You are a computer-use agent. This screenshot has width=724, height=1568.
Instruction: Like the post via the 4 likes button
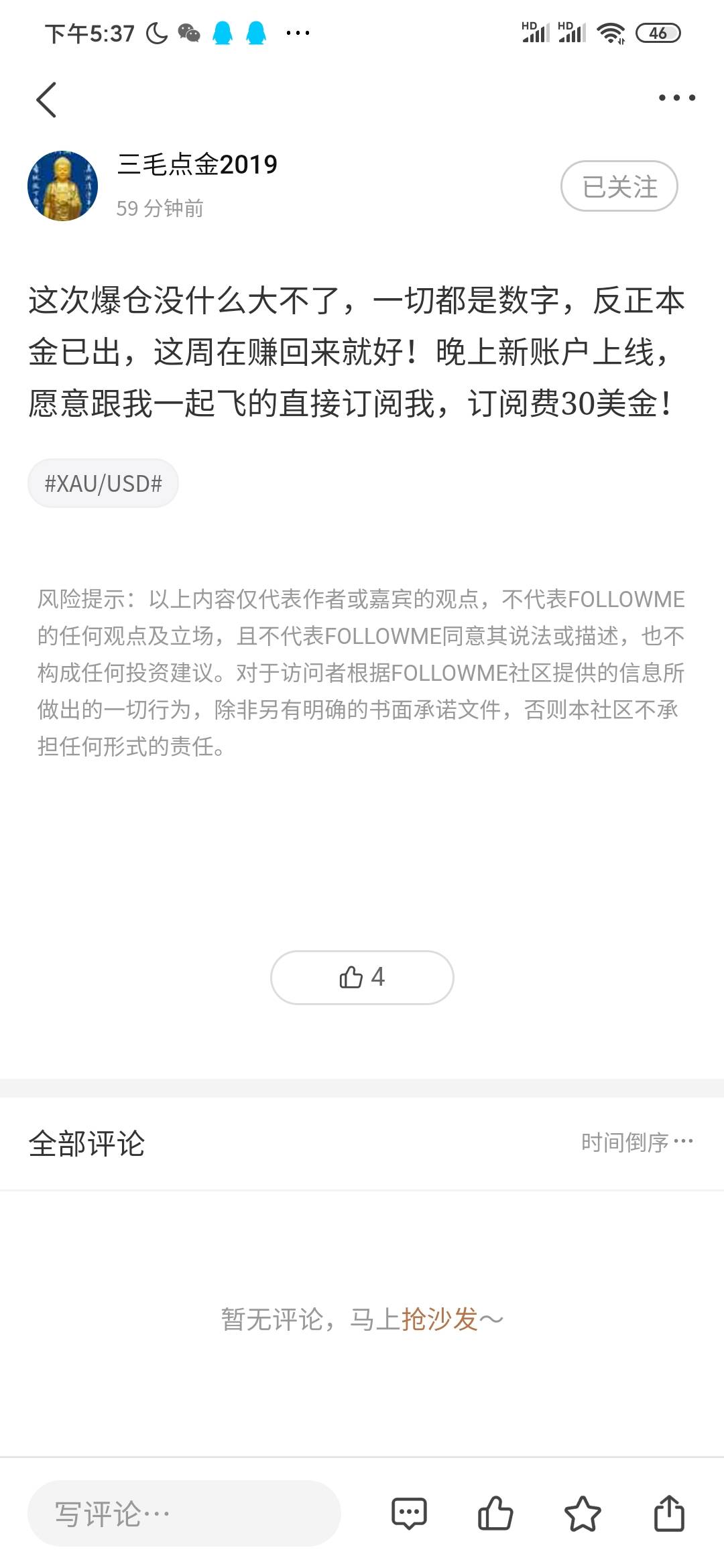(x=362, y=977)
